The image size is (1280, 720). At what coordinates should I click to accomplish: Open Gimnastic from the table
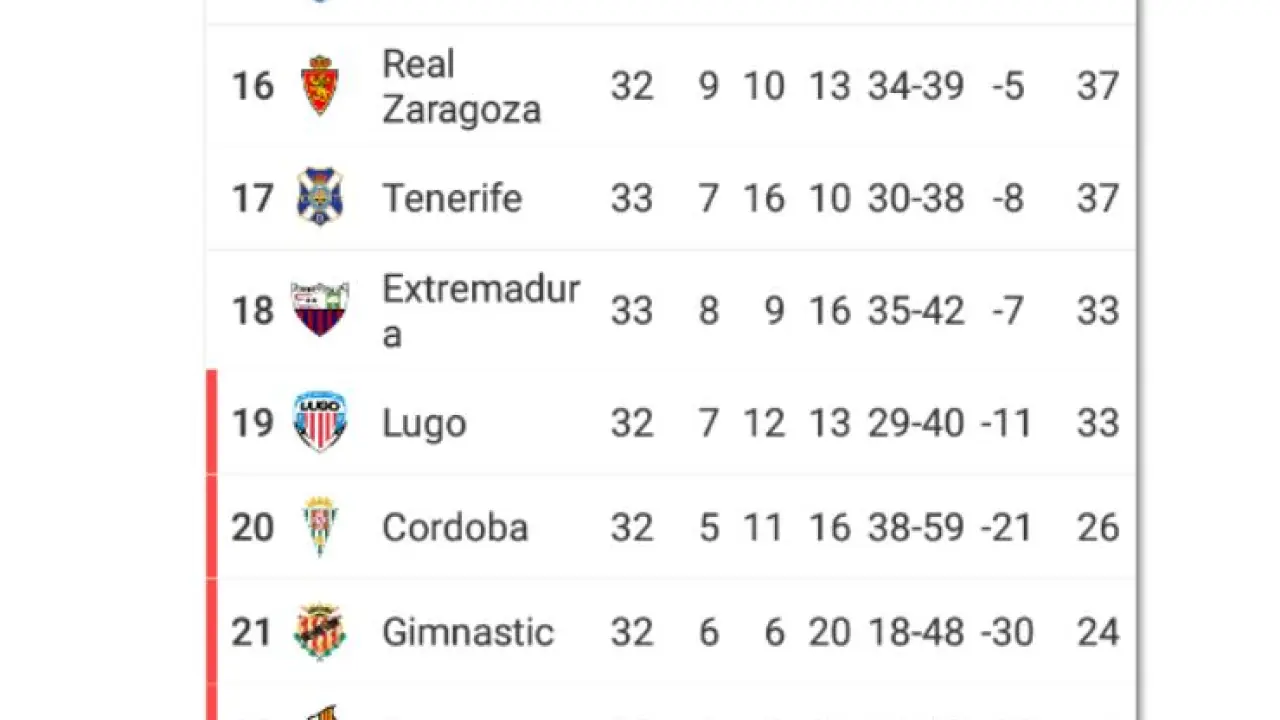(x=467, y=632)
